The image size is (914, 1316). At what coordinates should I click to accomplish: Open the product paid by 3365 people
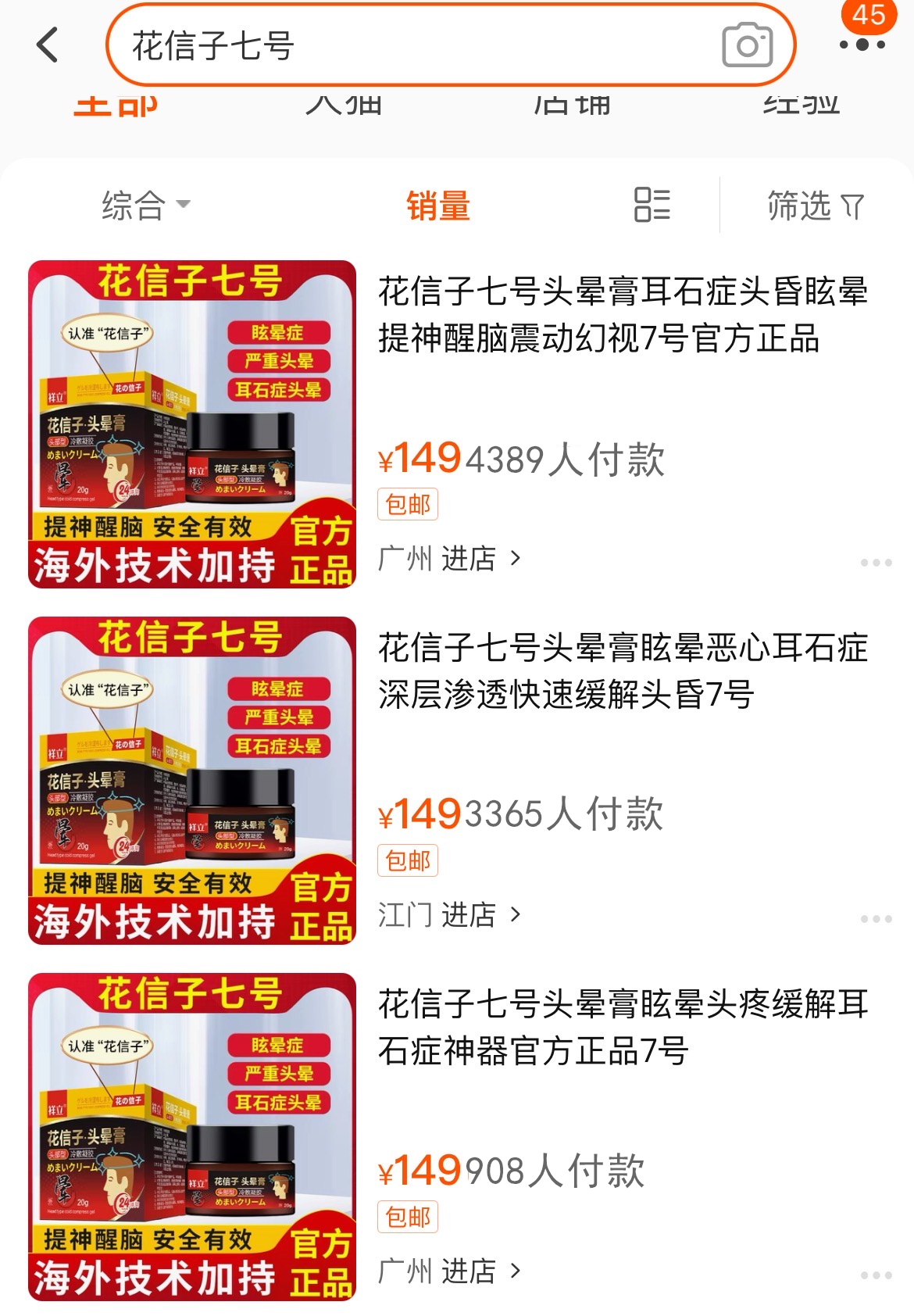tap(622, 671)
